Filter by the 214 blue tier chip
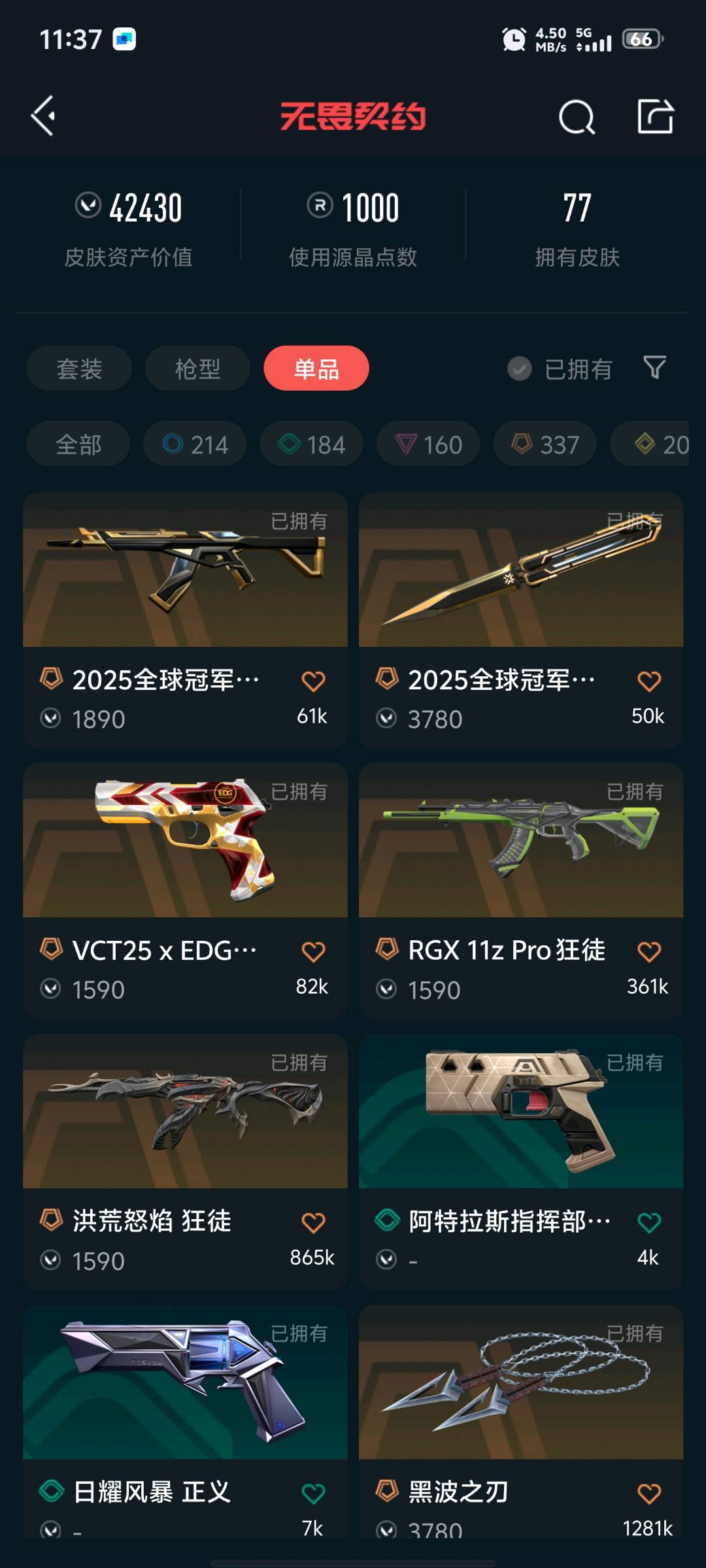The height and width of the screenshot is (1568, 706). (x=195, y=444)
